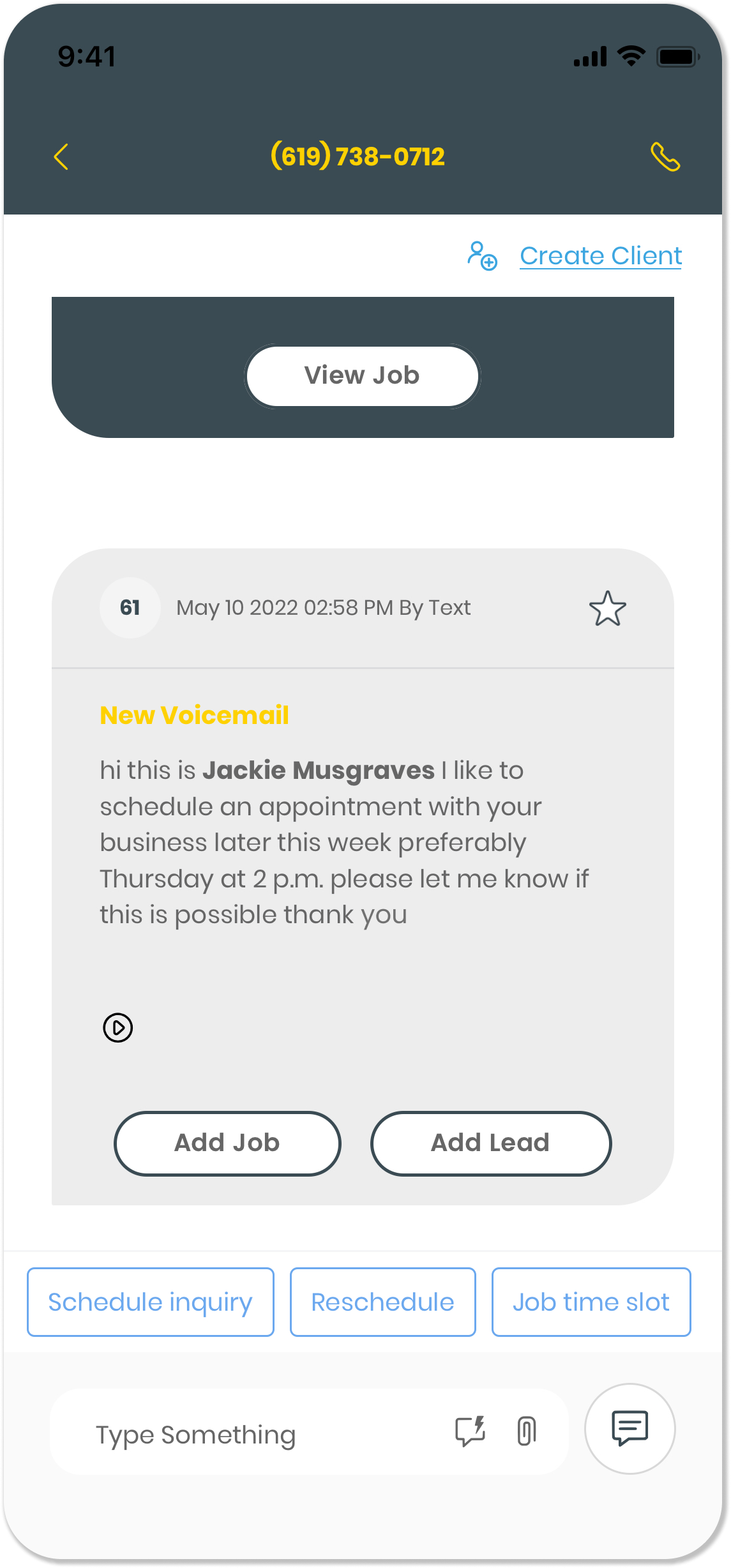Select the Job time slot chip
This screenshot has width=731, height=1568.
pyautogui.click(x=591, y=1302)
